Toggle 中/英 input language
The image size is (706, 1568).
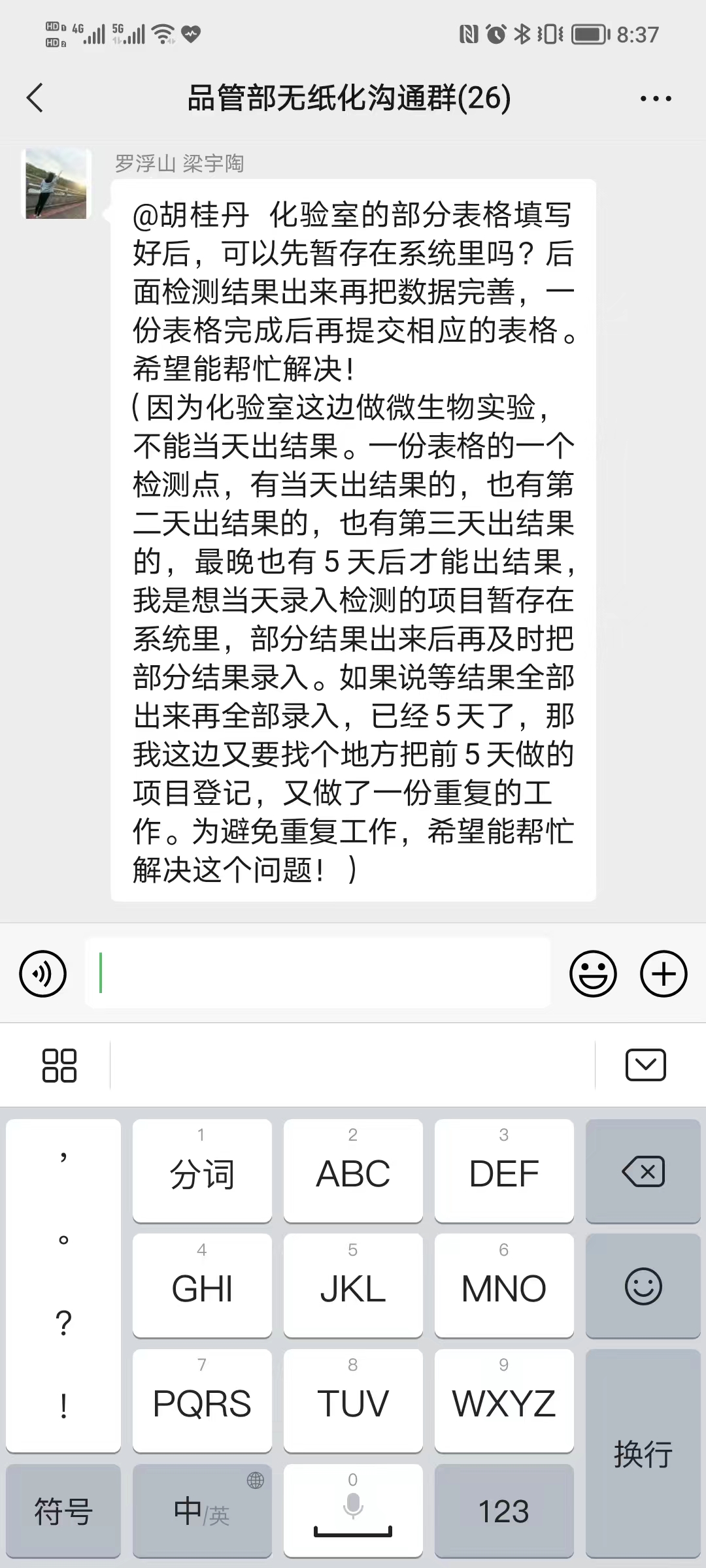(x=202, y=1511)
